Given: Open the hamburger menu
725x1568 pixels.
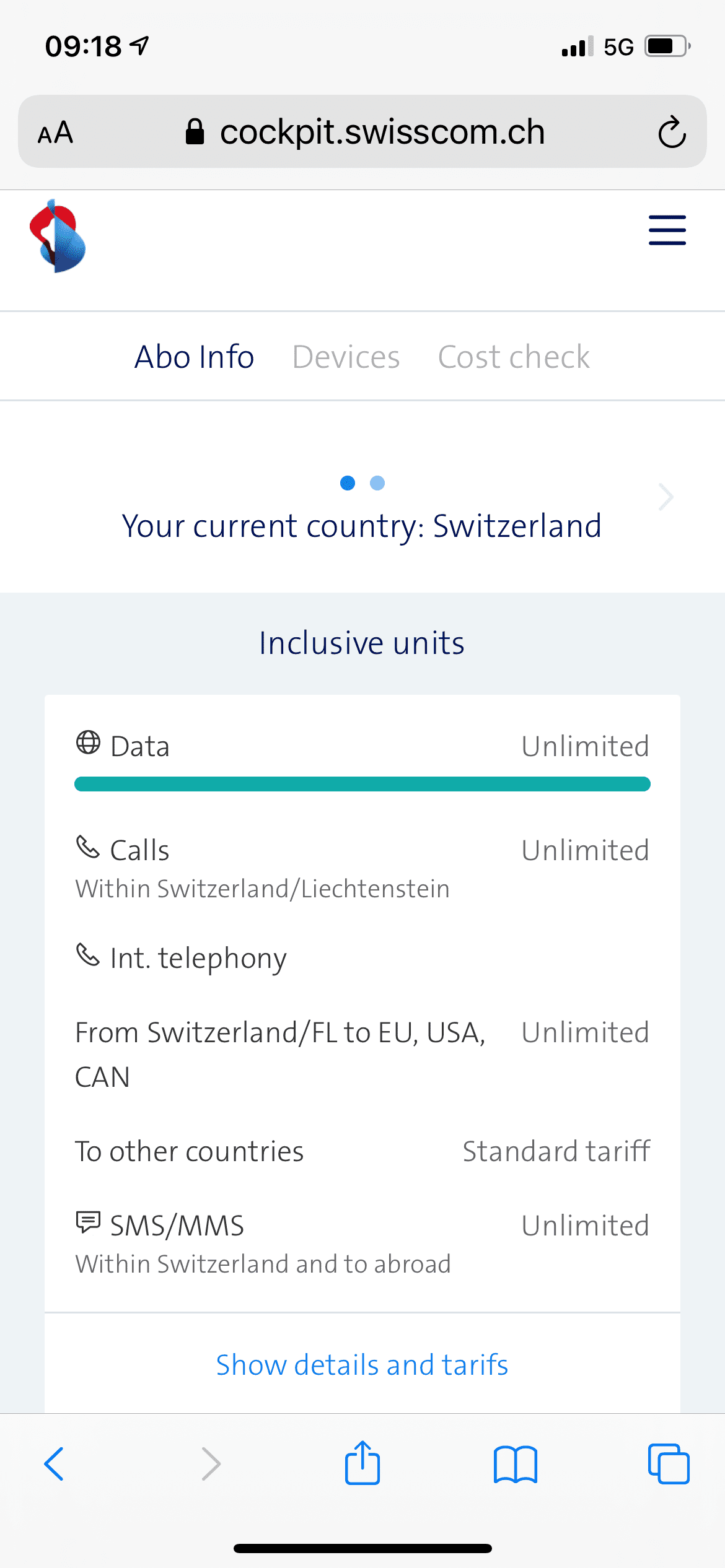Looking at the screenshot, I should [667, 230].
